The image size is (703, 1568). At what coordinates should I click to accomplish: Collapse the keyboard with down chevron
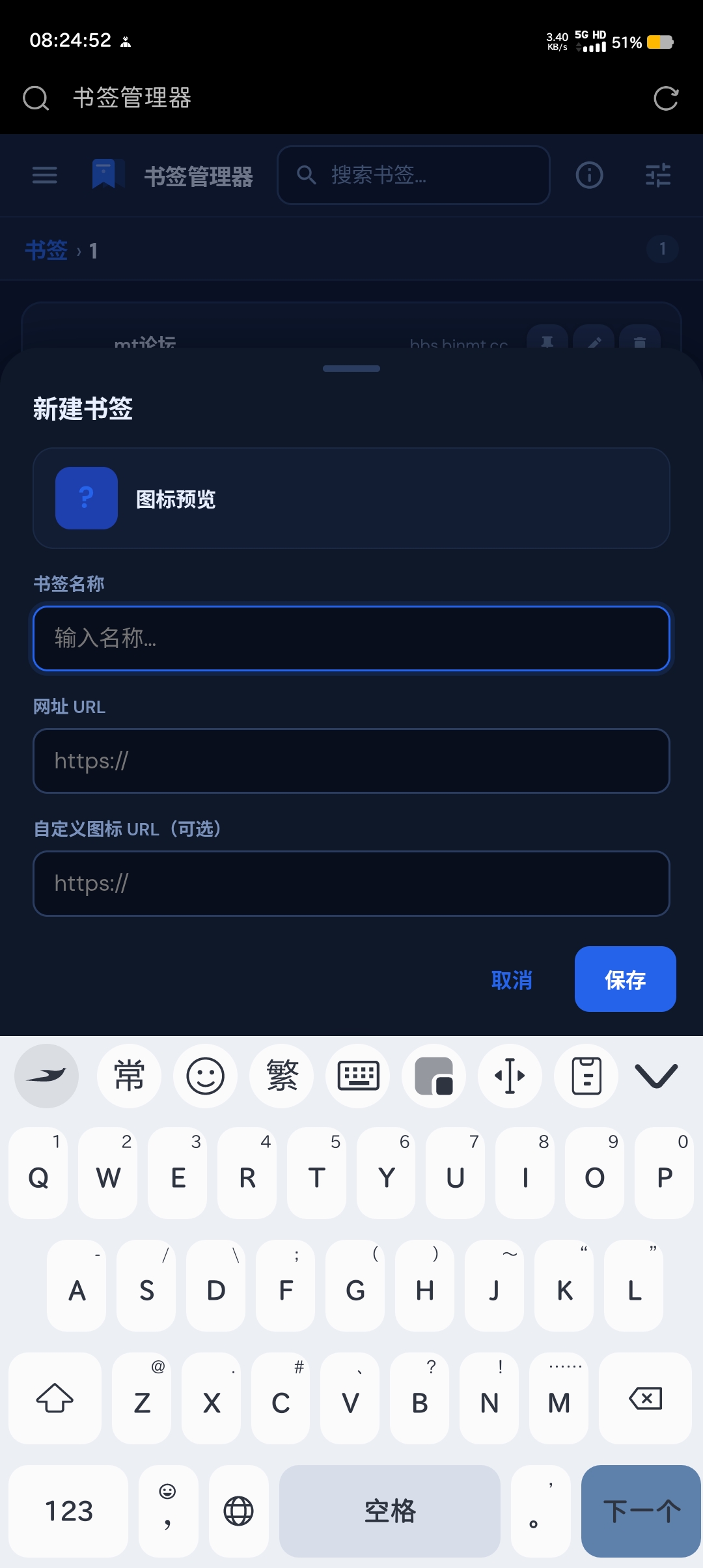(655, 1076)
